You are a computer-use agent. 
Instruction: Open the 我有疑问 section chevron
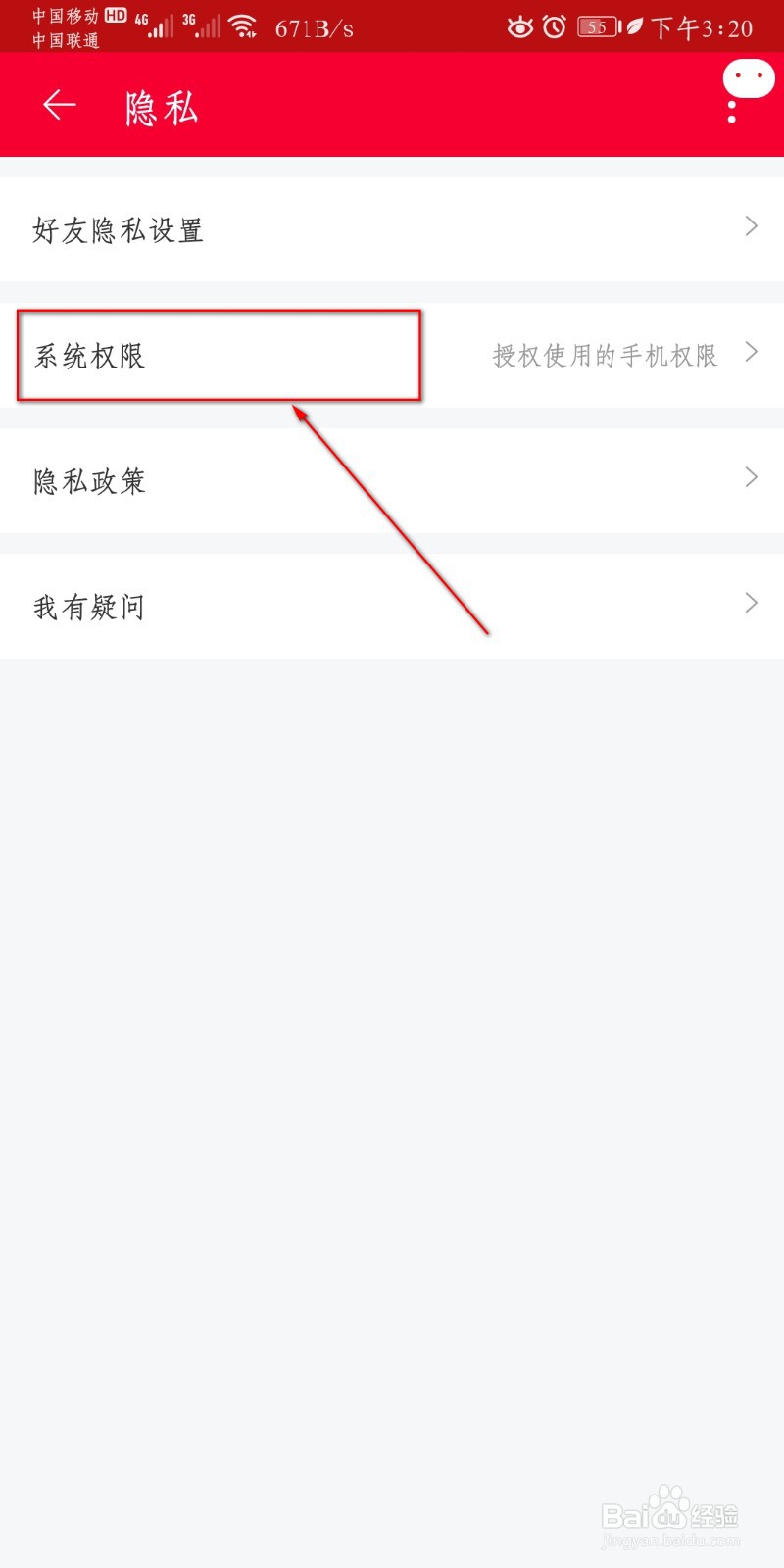(x=750, y=603)
